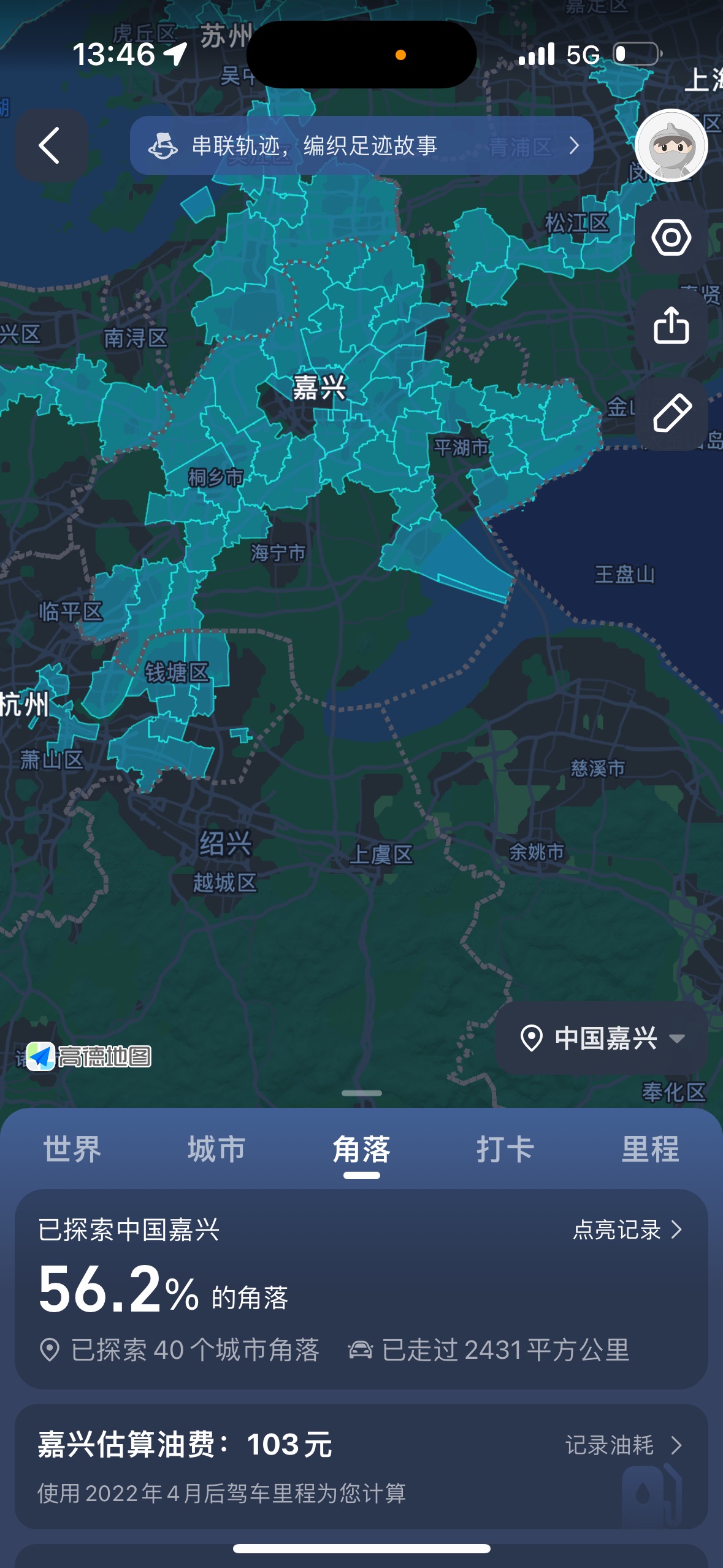Open the hexagon settings icon
Viewport: 723px width, 1568px height.
click(x=671, y=237)
